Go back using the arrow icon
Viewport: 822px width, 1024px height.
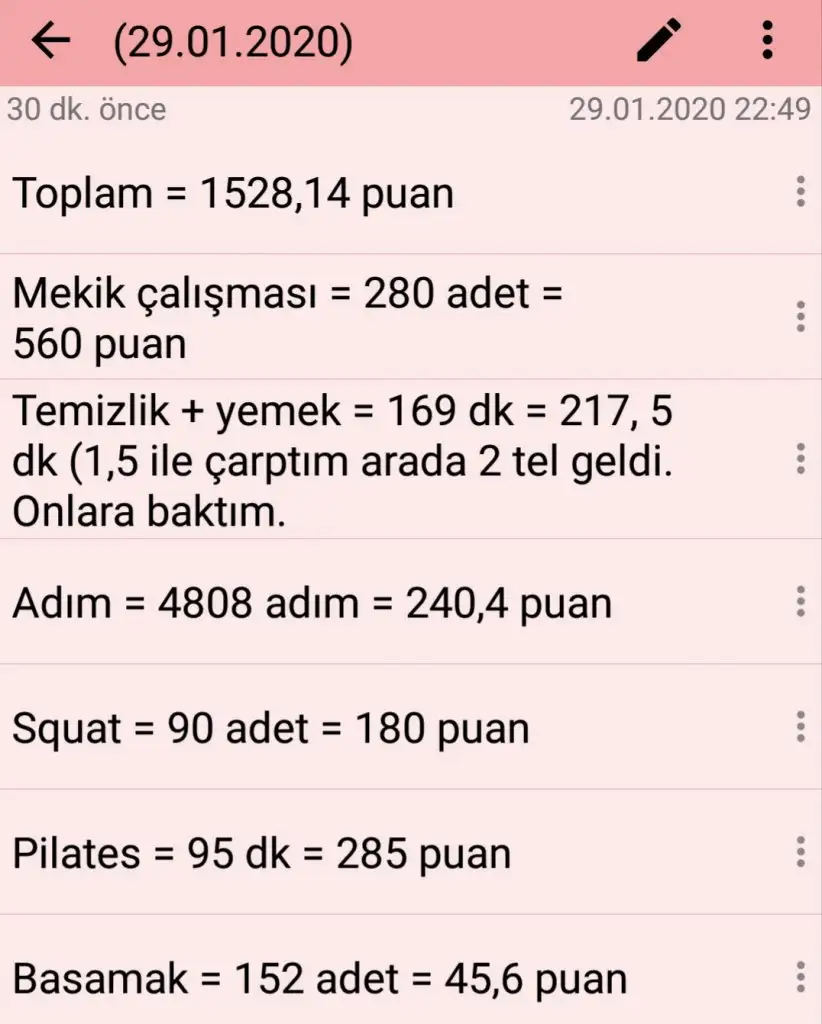point(51,41)
